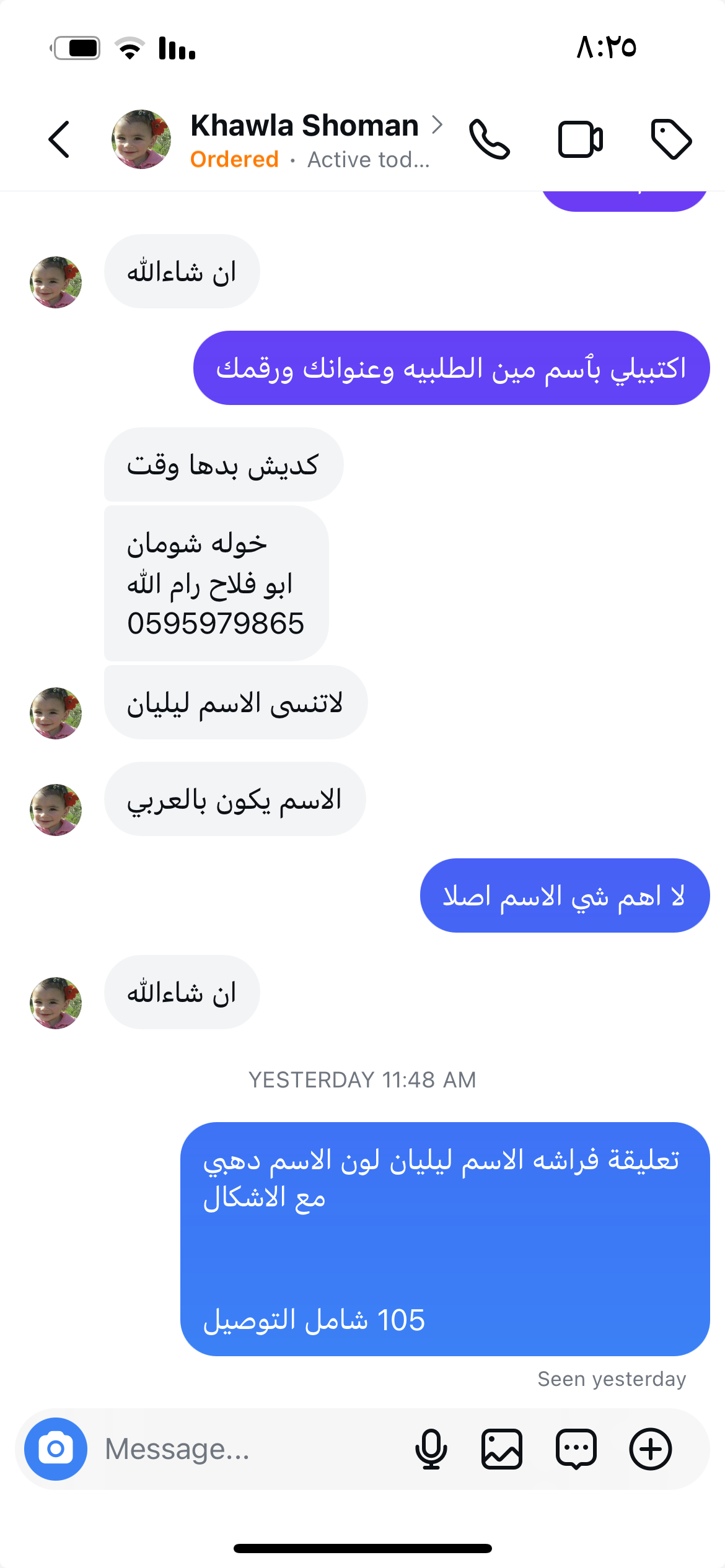
Task: Open the saved replies bubble icon
Action: pos(576,1449)
